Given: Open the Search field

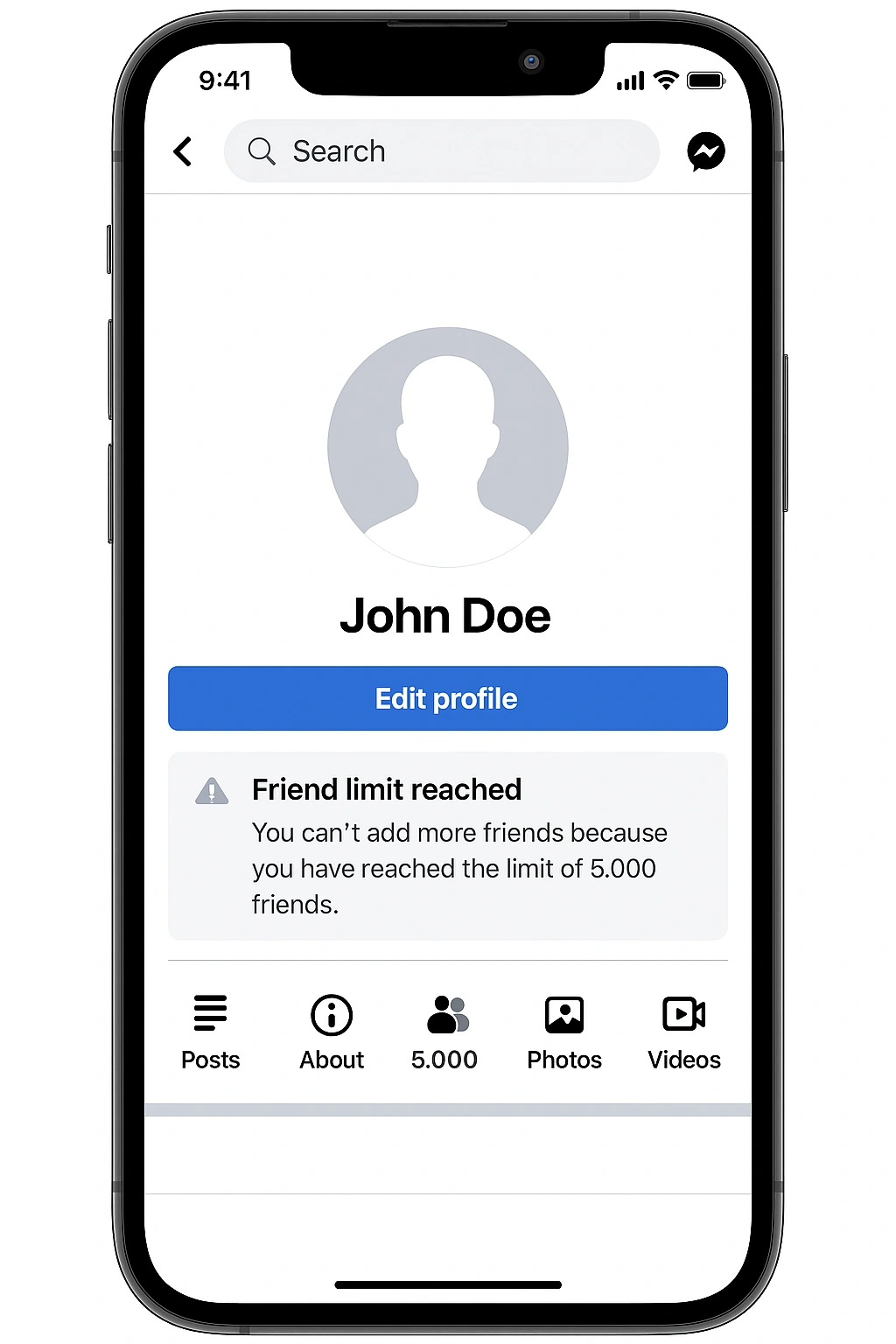Looking at the screenshot, I should [441, 151].
